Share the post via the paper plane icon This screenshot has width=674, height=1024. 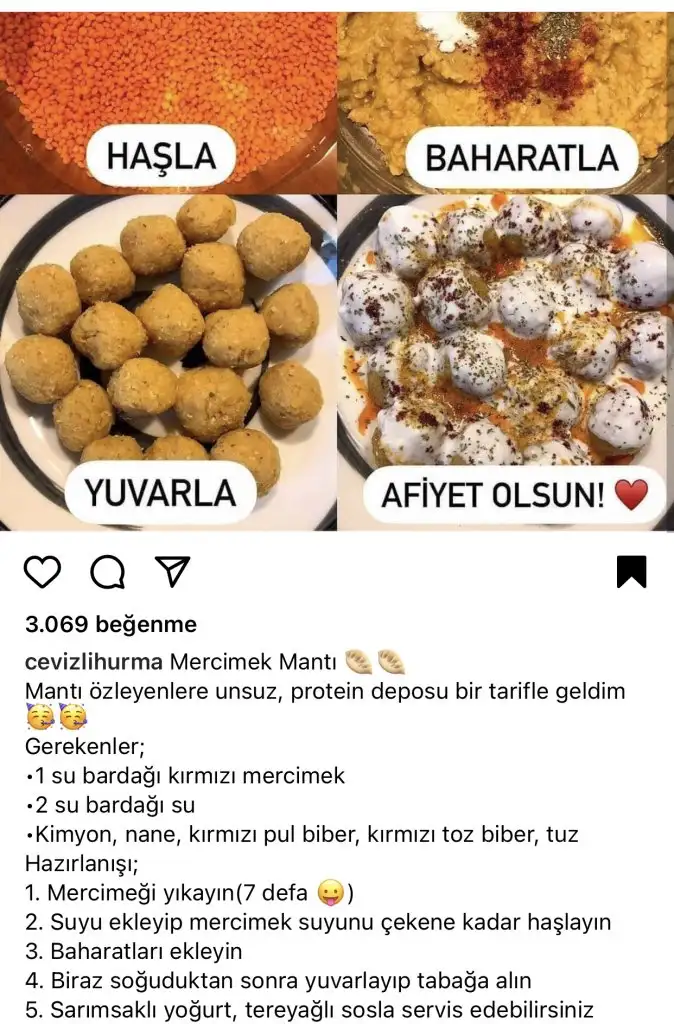click(173, 571)
